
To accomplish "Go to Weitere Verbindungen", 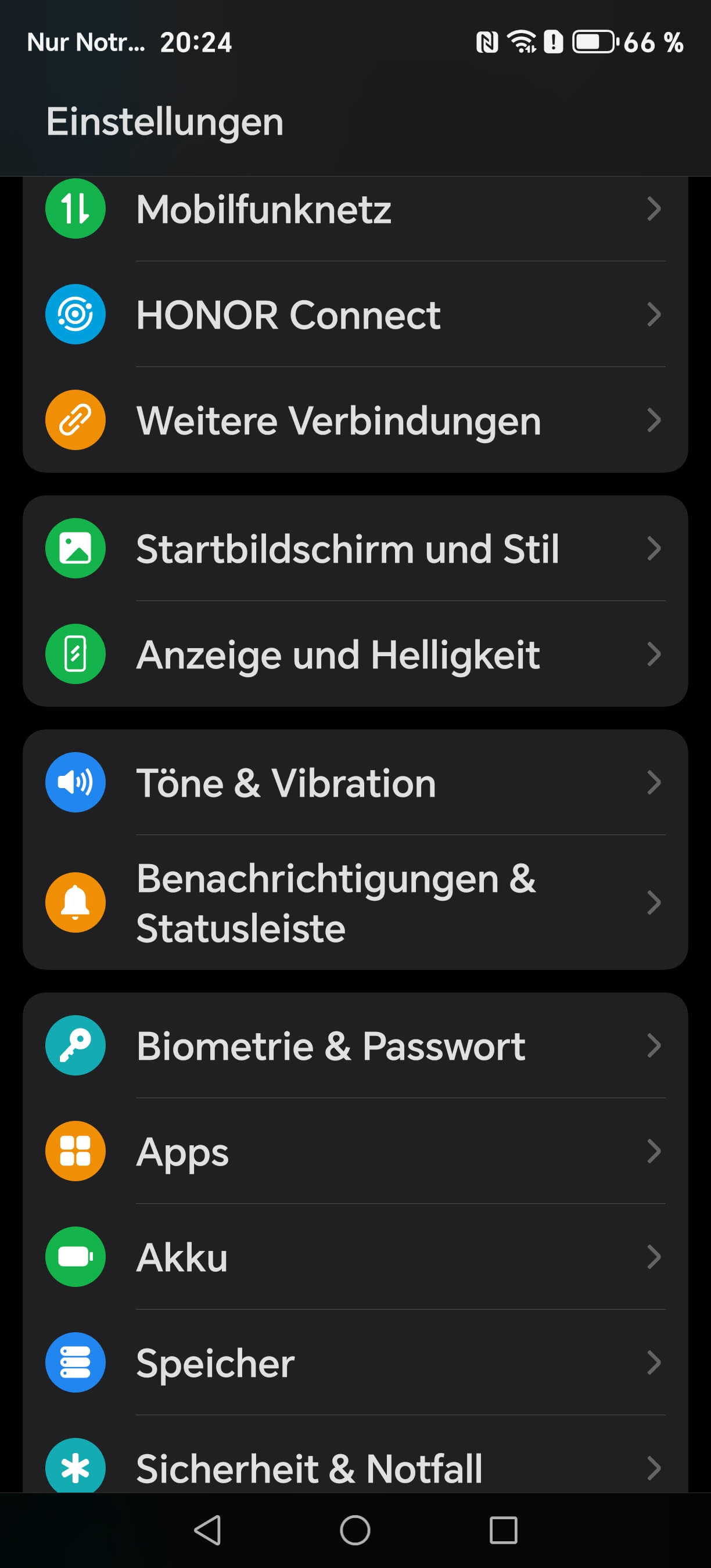I will pyautogui.click(x=355, y=420).
